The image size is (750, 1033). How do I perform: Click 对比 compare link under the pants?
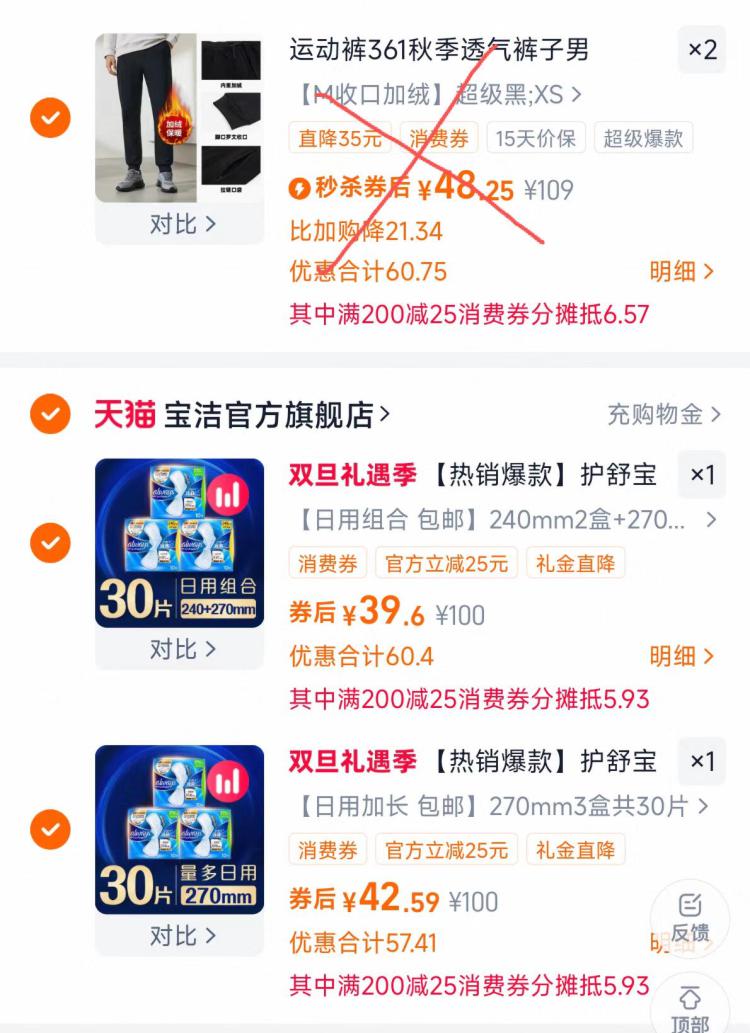pyautogui.click(x=180, y=224)
